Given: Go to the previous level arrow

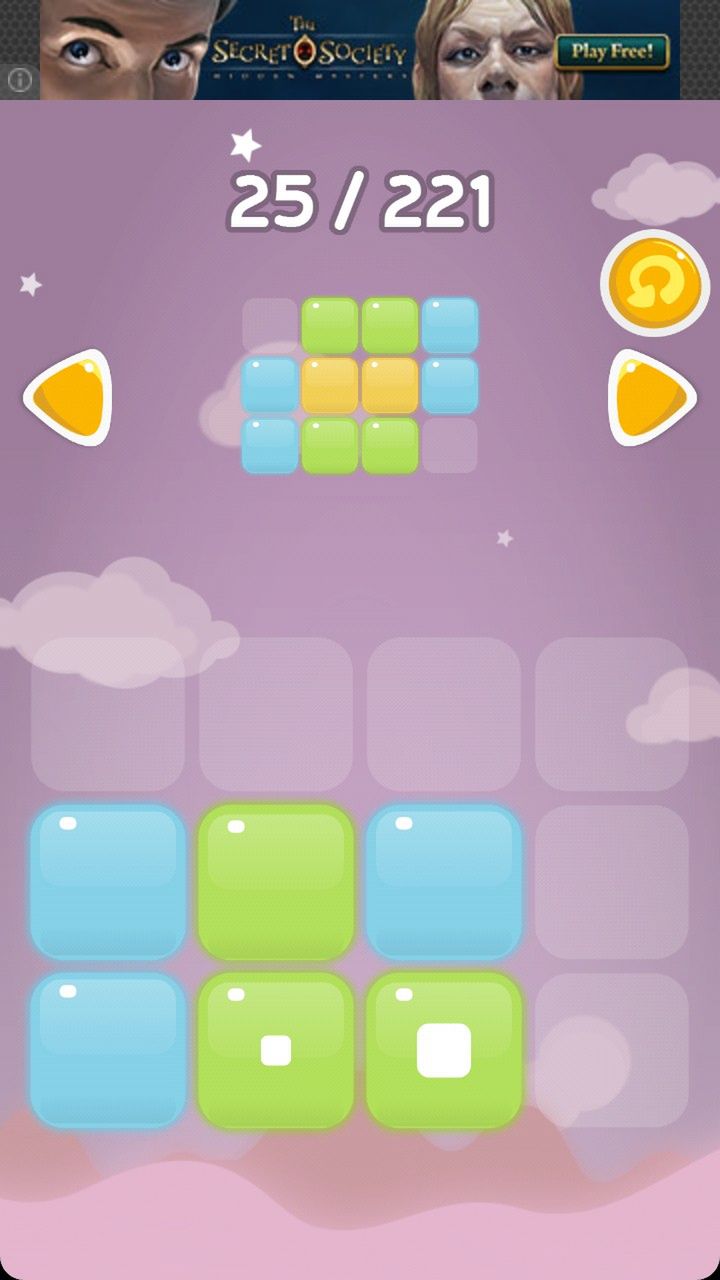Looking at the screenshot, I should click(x=68, y=398).
